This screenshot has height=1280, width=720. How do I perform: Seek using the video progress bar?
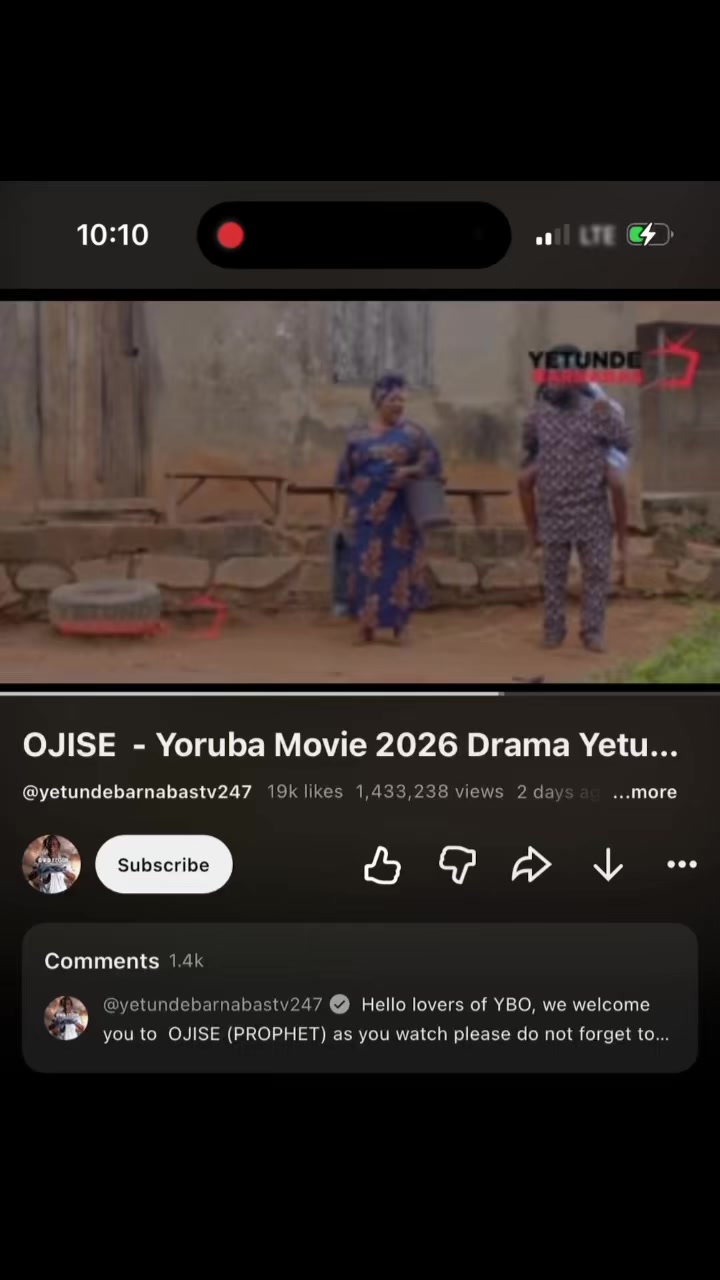(360, 692)
